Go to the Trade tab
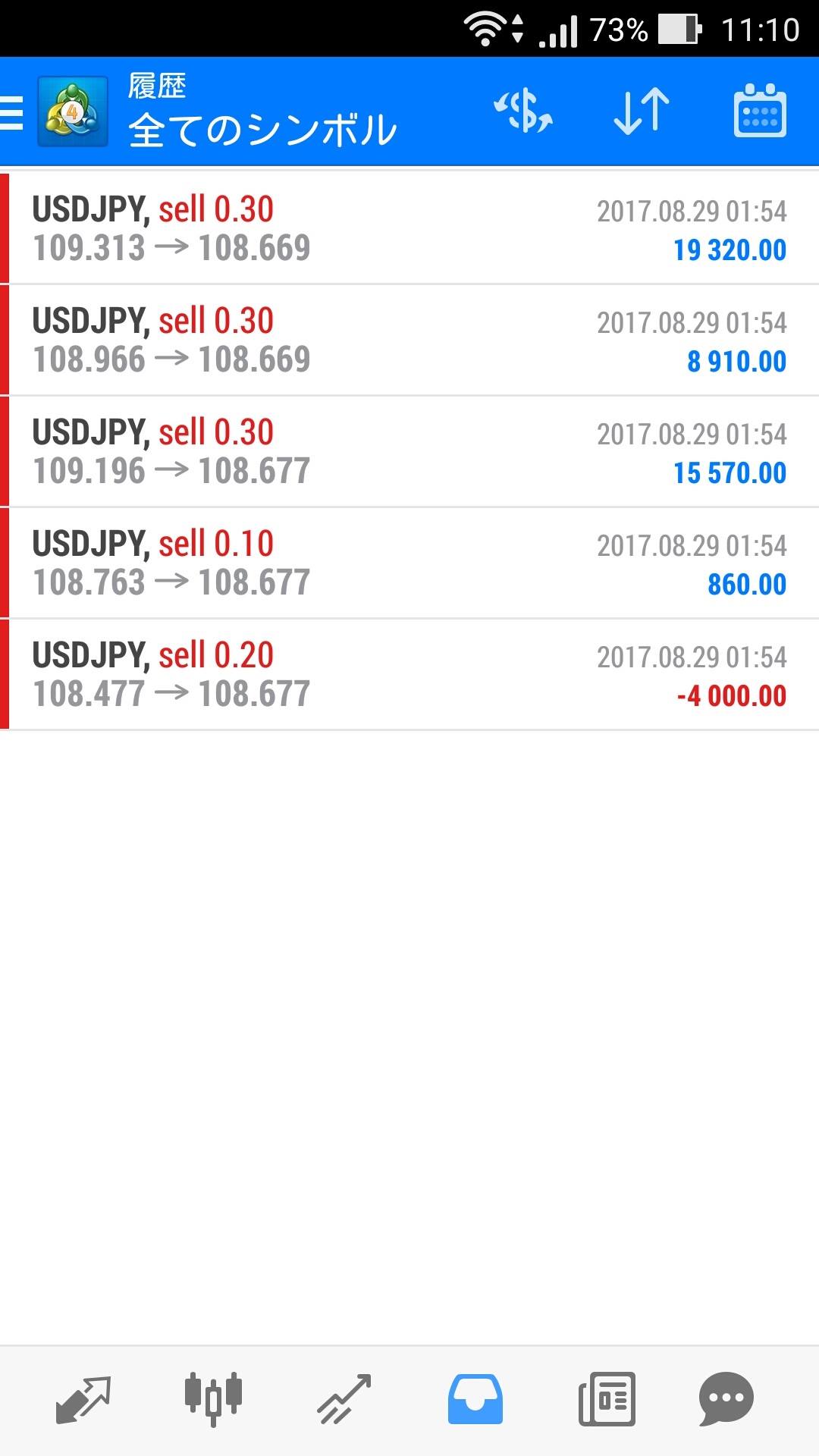This screenshot has width=819, height=1456. (x=344, y=1399)
